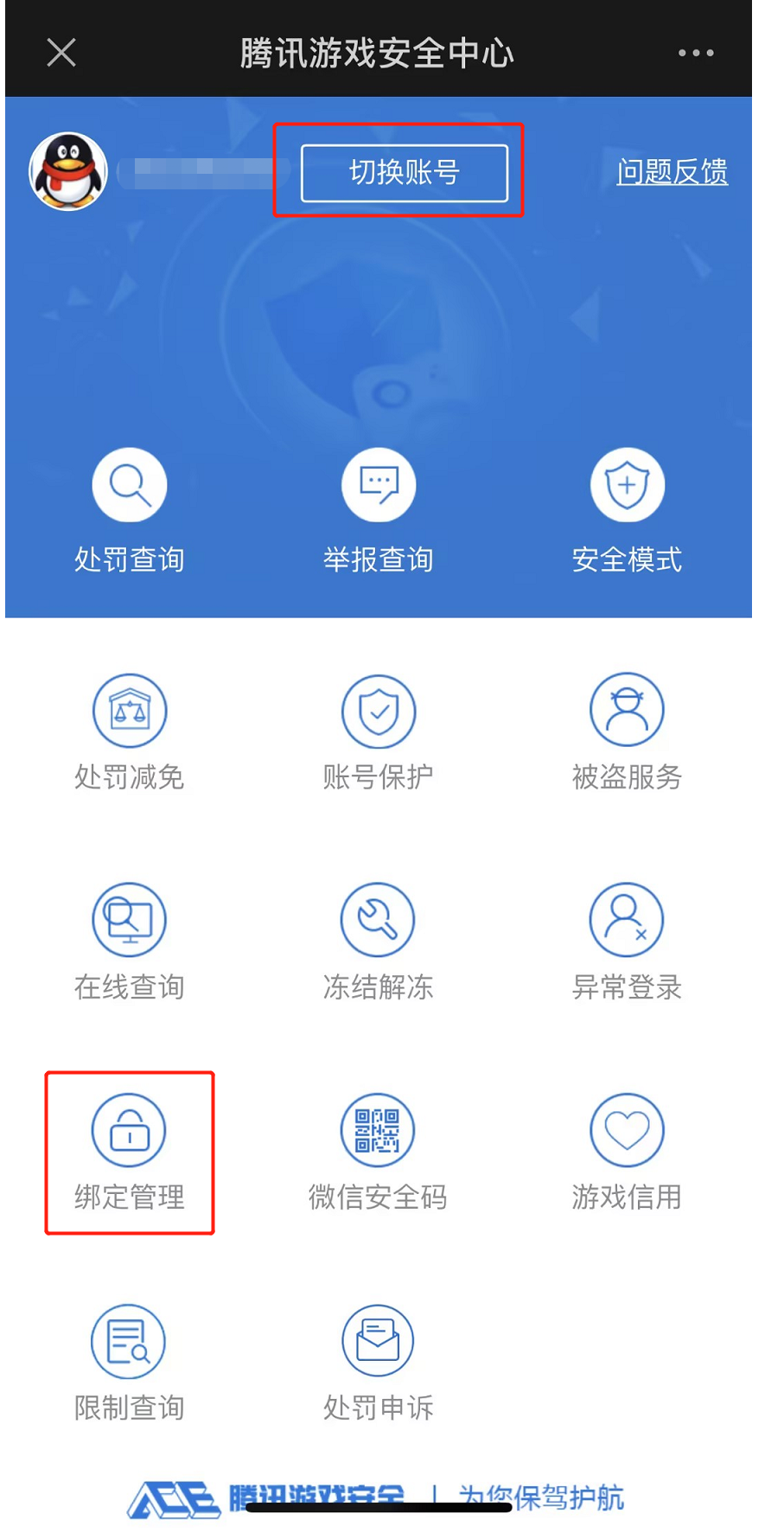
Task: Open 账号保护
Action: [x=379, y=732]
